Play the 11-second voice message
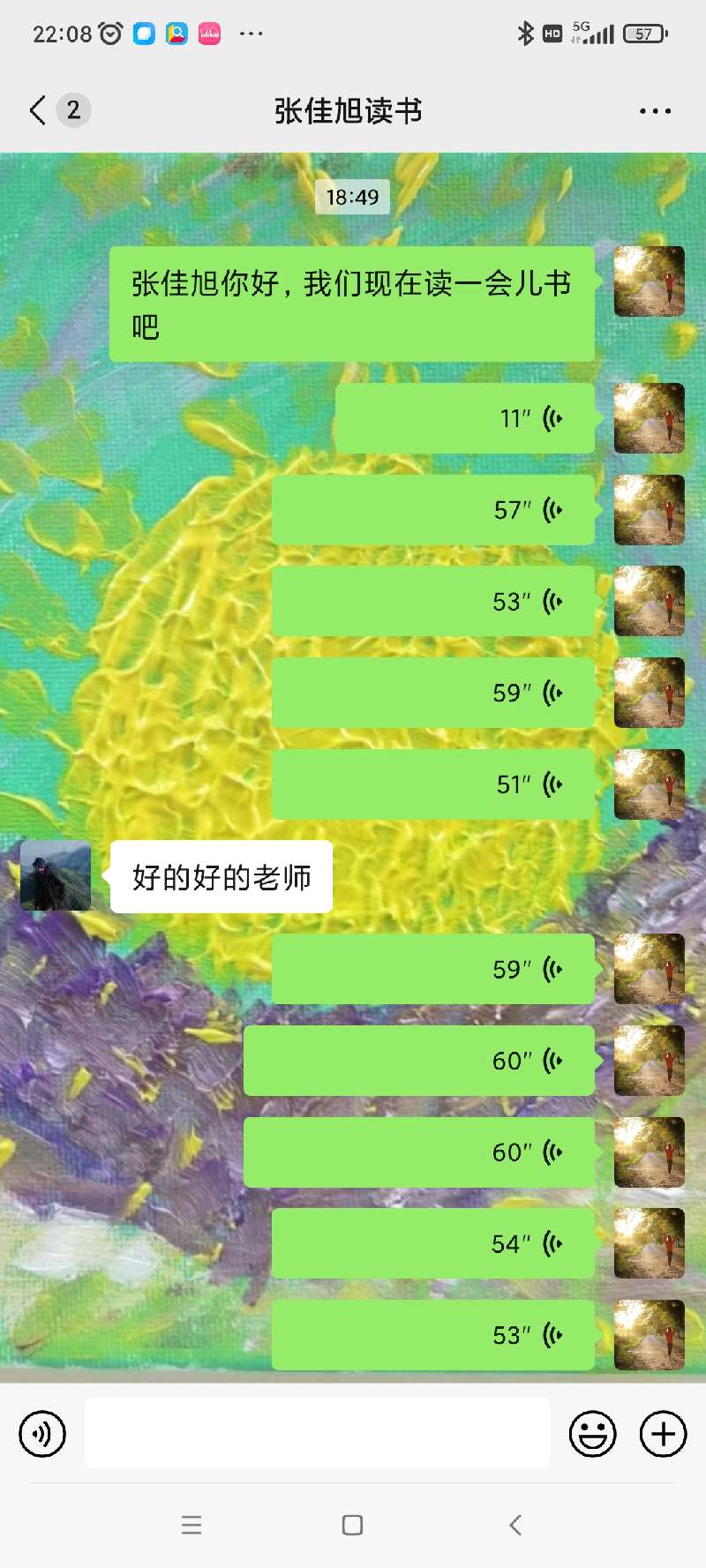Viewport: 706px width, 1568px height. click(465, 418)
